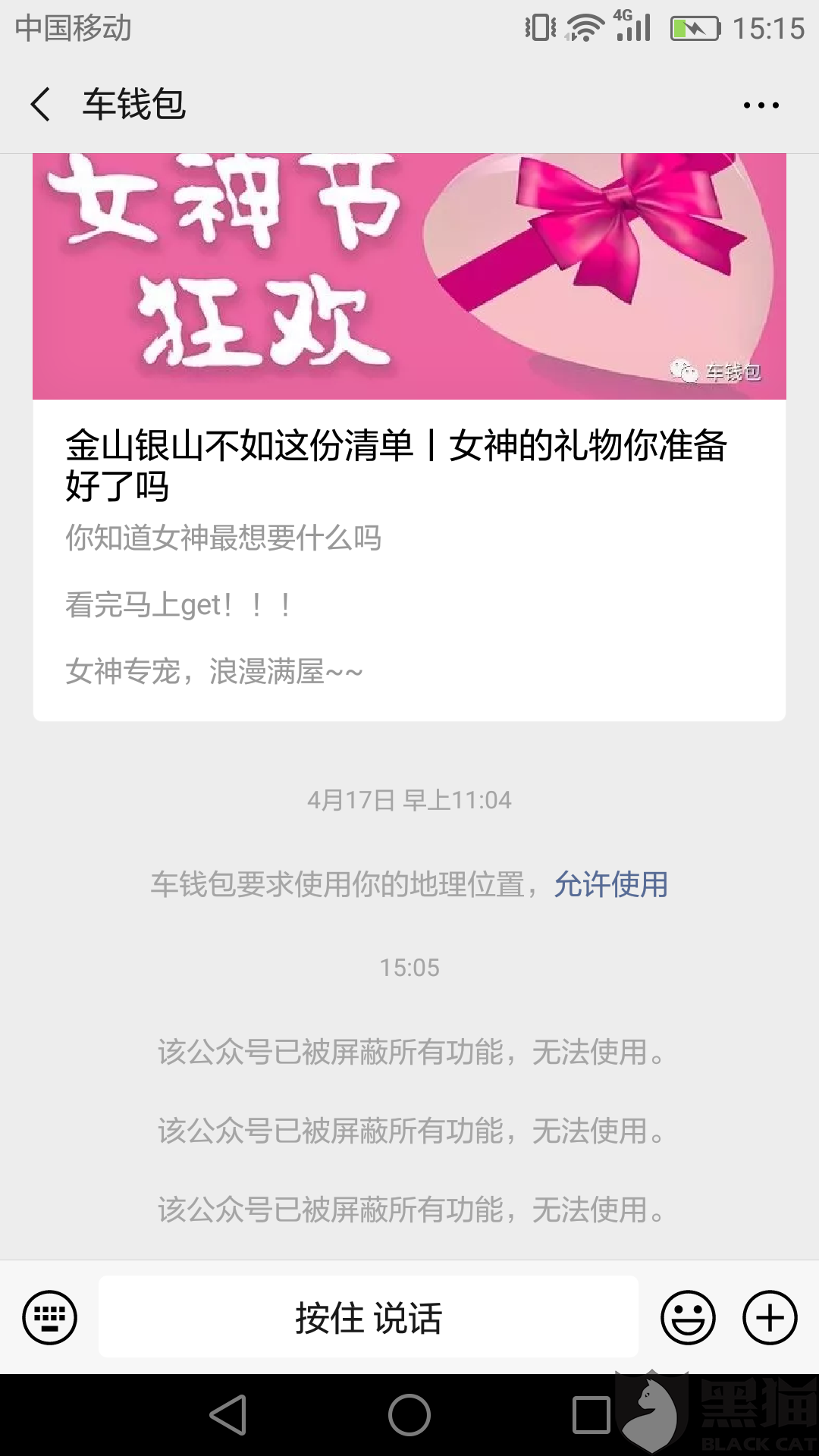Screen dimensions: 819x1456
Task: Tap the 允许使用 location link
Action: pos(610,884)
